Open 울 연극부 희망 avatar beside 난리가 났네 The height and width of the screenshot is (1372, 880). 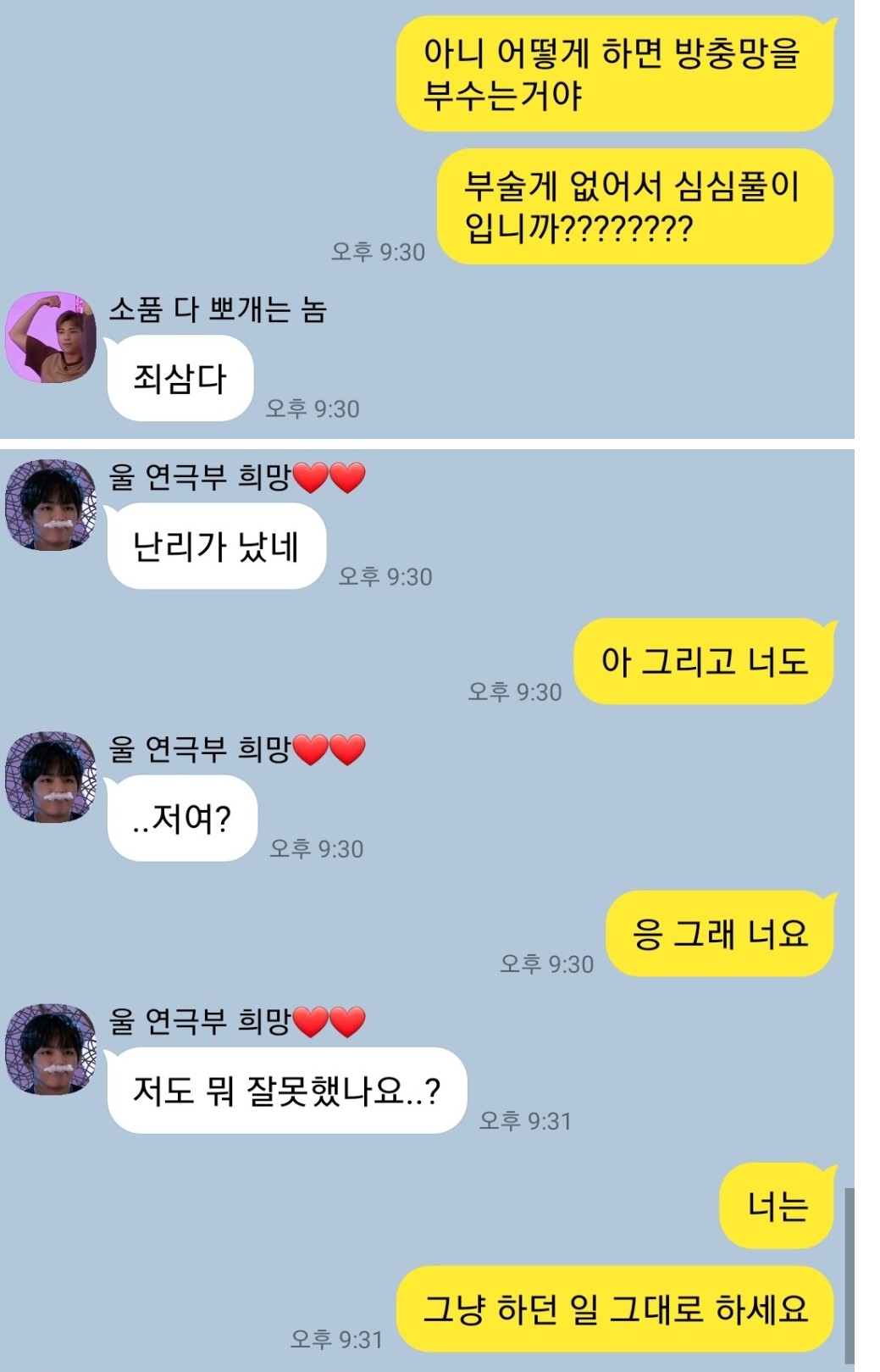(x=51, y=505)
